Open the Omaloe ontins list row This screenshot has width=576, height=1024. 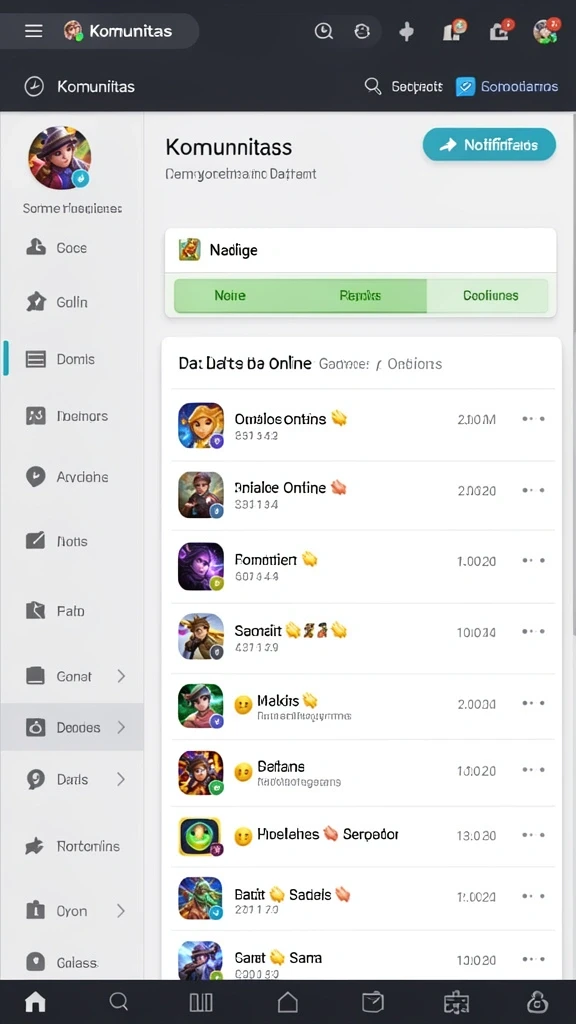point(362,425)
